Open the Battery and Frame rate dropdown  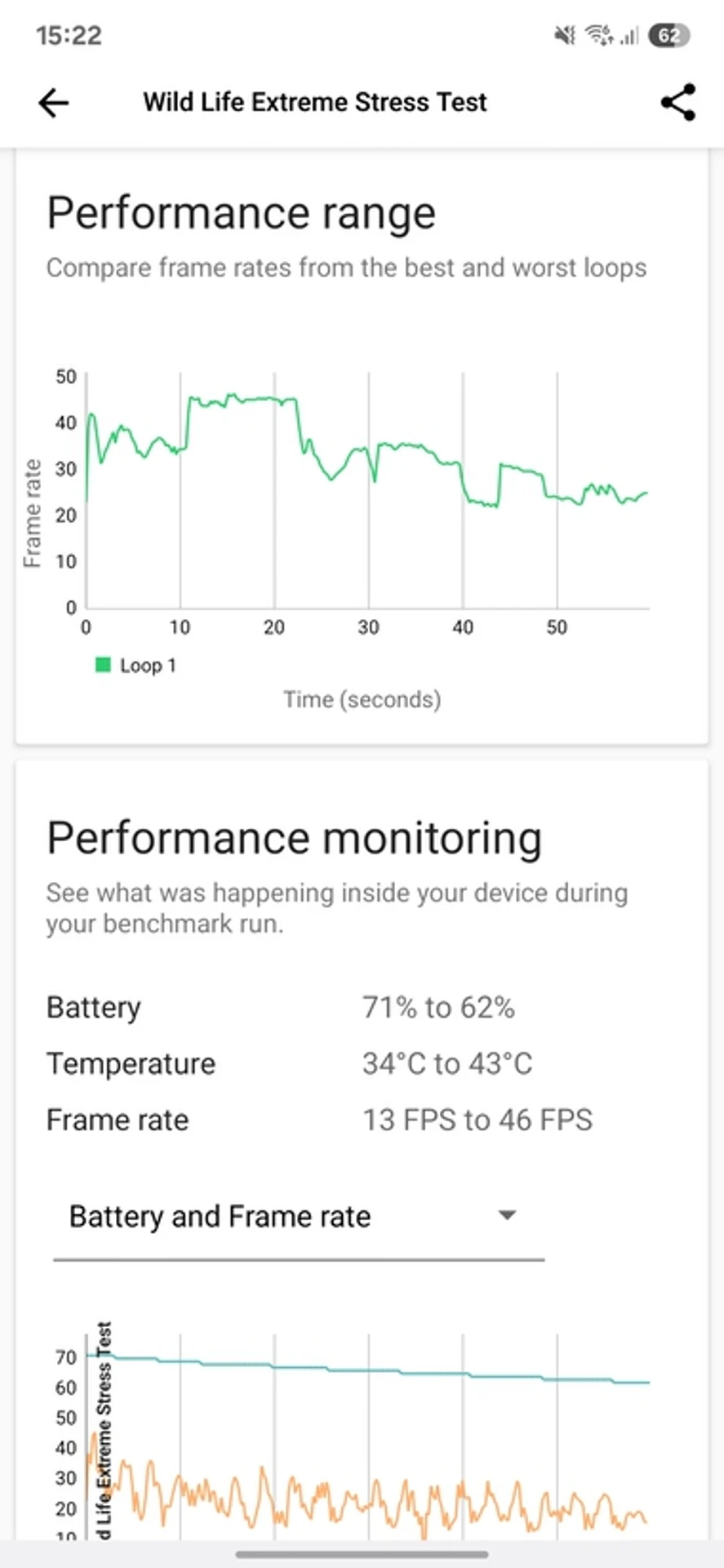pyautogui.click(x=298, y=1217)
